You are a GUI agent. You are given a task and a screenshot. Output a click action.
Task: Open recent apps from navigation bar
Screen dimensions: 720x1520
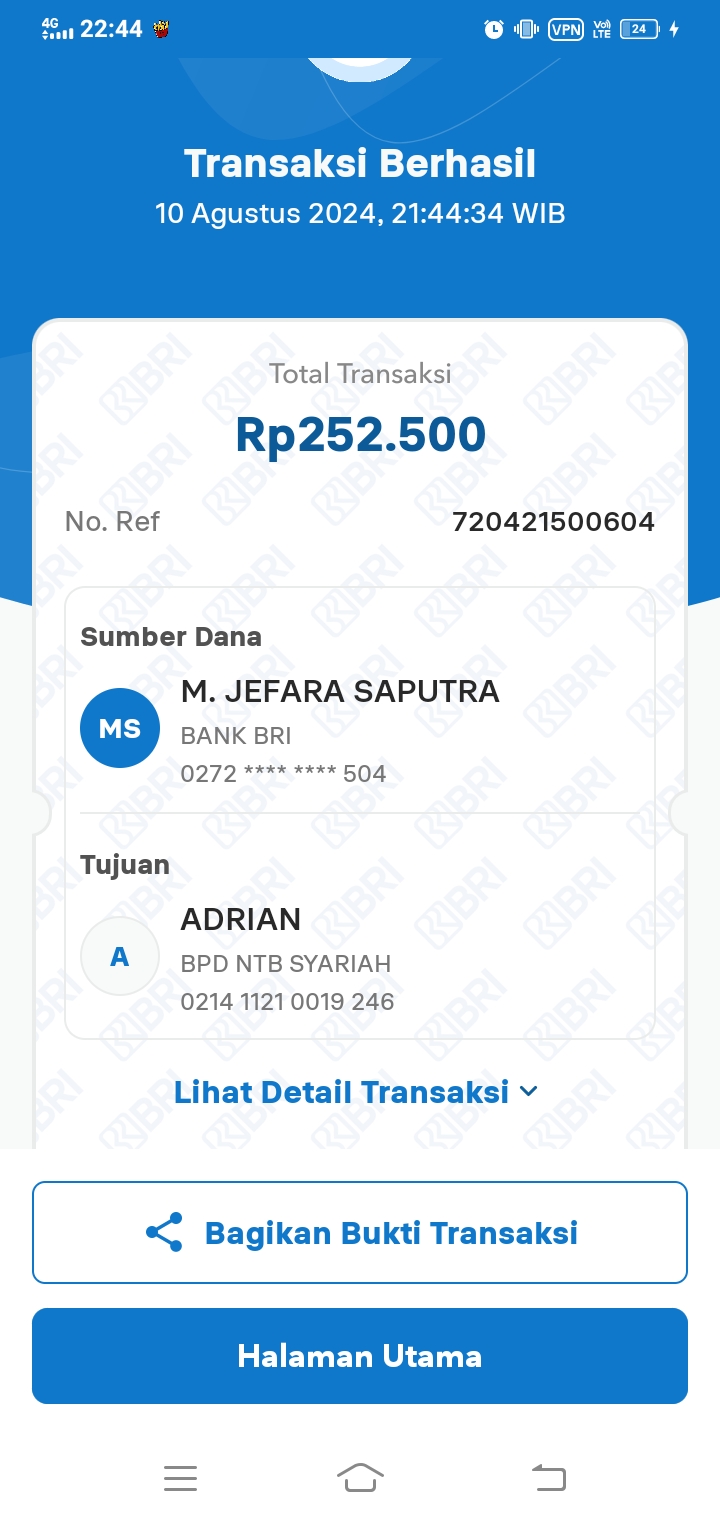(180, 1477)
